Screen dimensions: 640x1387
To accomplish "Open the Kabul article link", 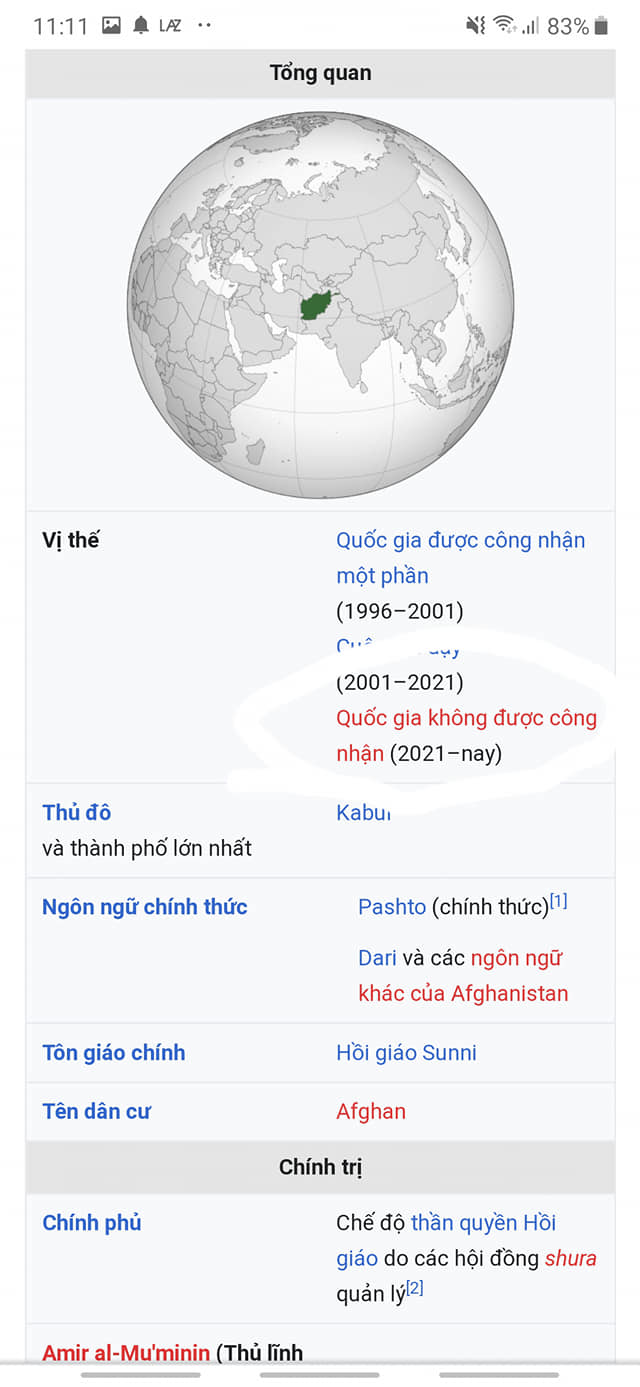I will tap(362, 812).
